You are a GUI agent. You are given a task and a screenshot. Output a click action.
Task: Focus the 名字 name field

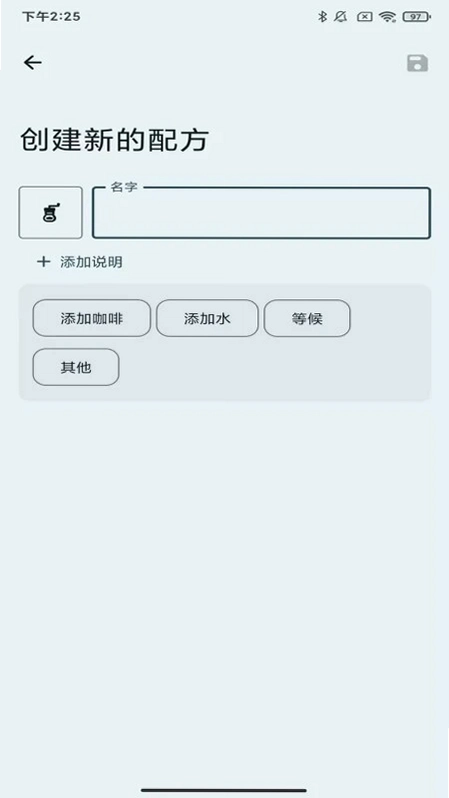(x=261, y=213)
